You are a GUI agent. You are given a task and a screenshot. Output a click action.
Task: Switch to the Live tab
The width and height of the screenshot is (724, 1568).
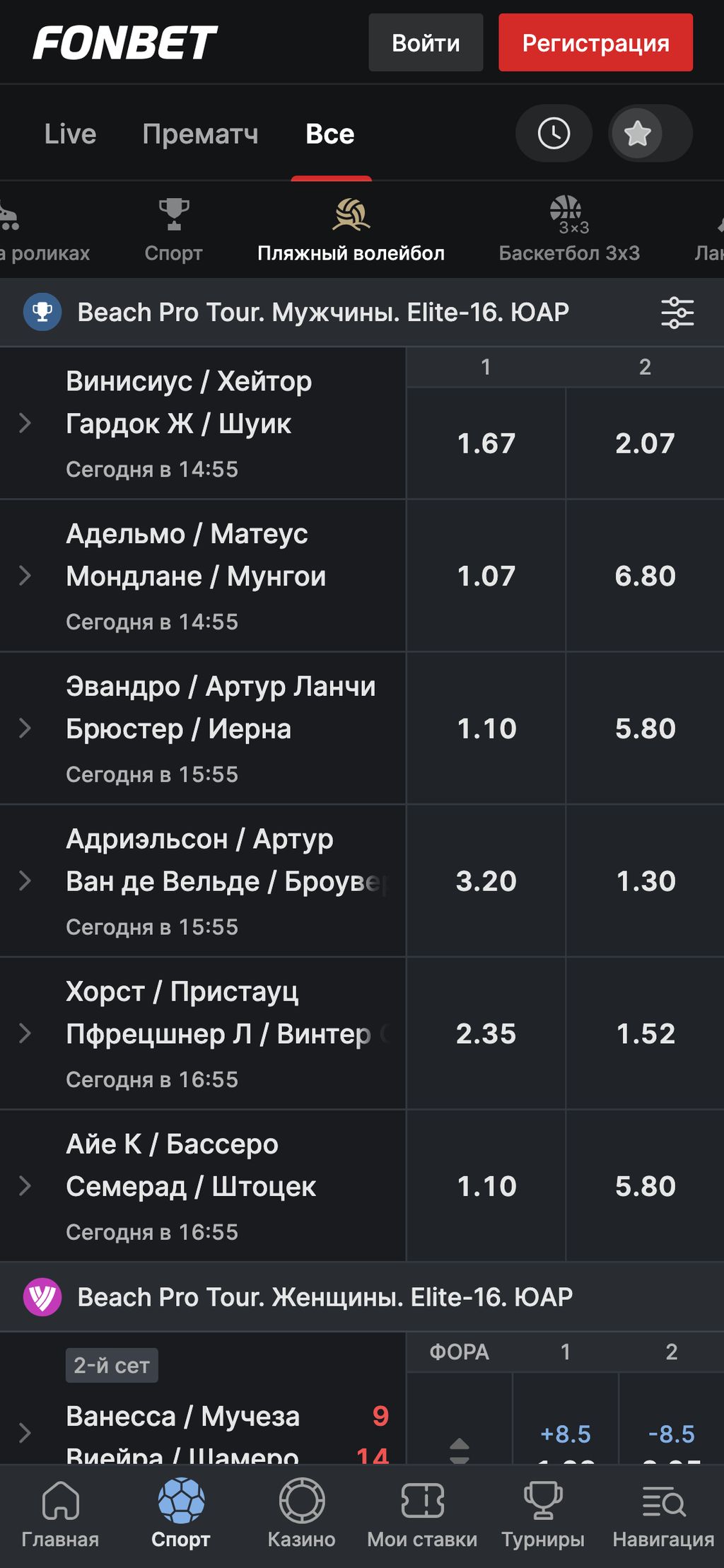(x=70, y=133)
